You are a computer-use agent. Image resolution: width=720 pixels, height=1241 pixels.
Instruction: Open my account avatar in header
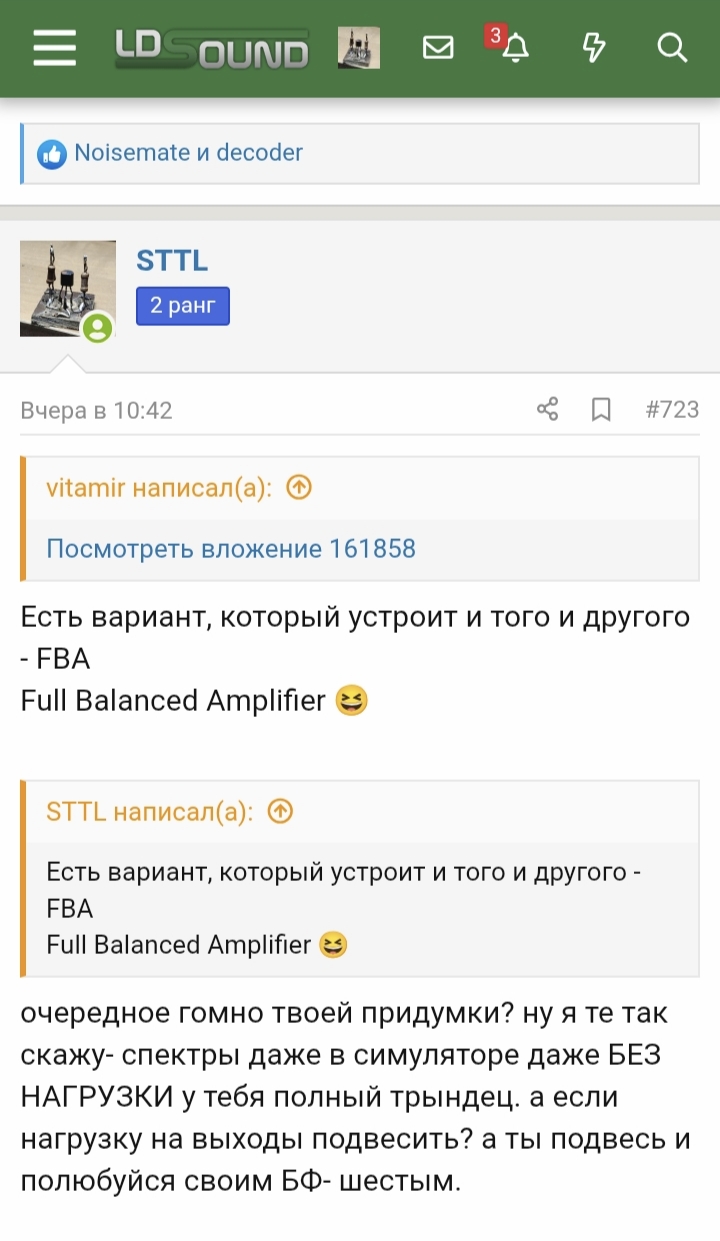358,48
